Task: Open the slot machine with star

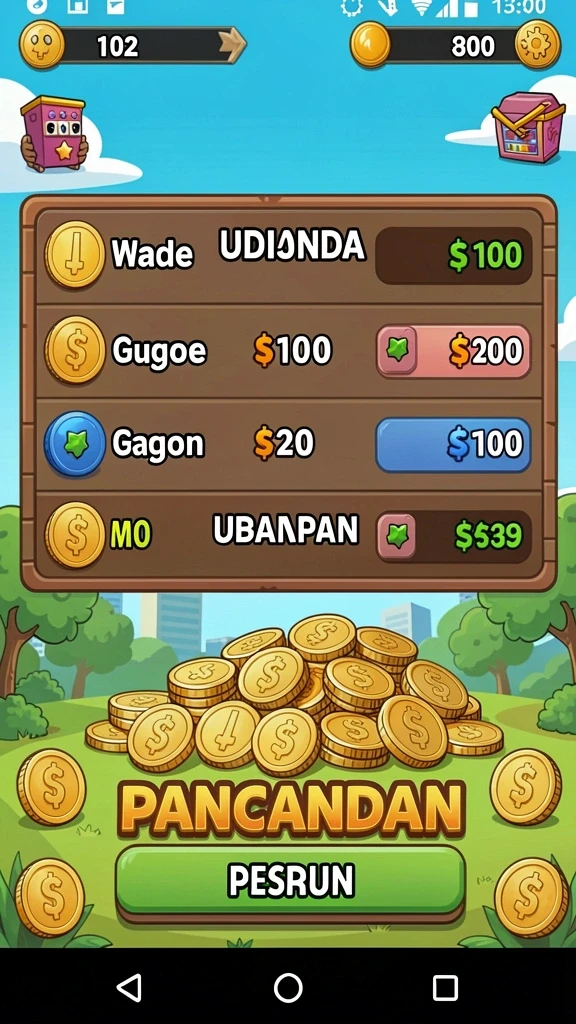Action: tap(54, 133)
